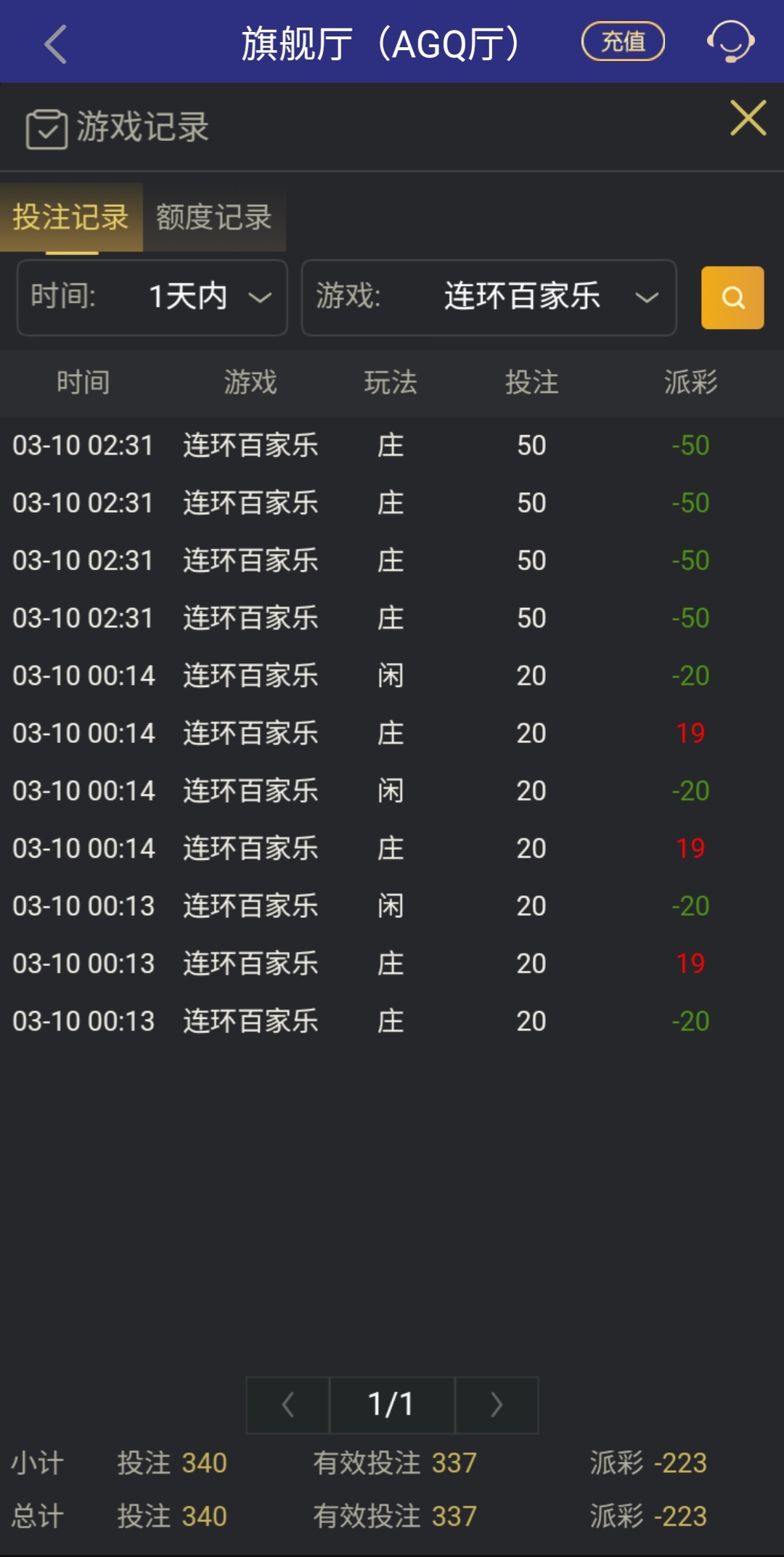Select the 投注记录 tab
Viewport: 784px width, 1557px height.
pyautogui.click(x=70, y=216)
